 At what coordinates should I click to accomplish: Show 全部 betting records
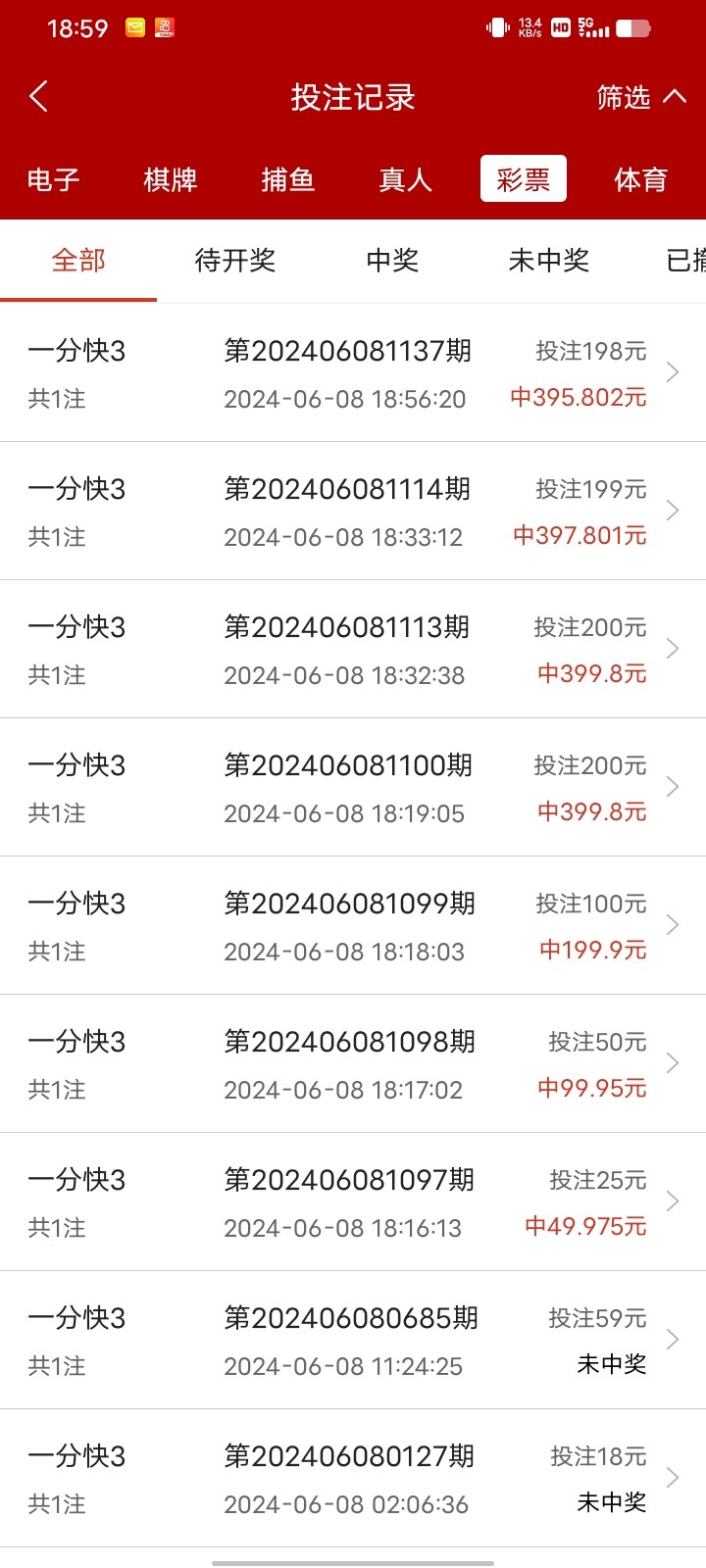click(x=78, y=261)
